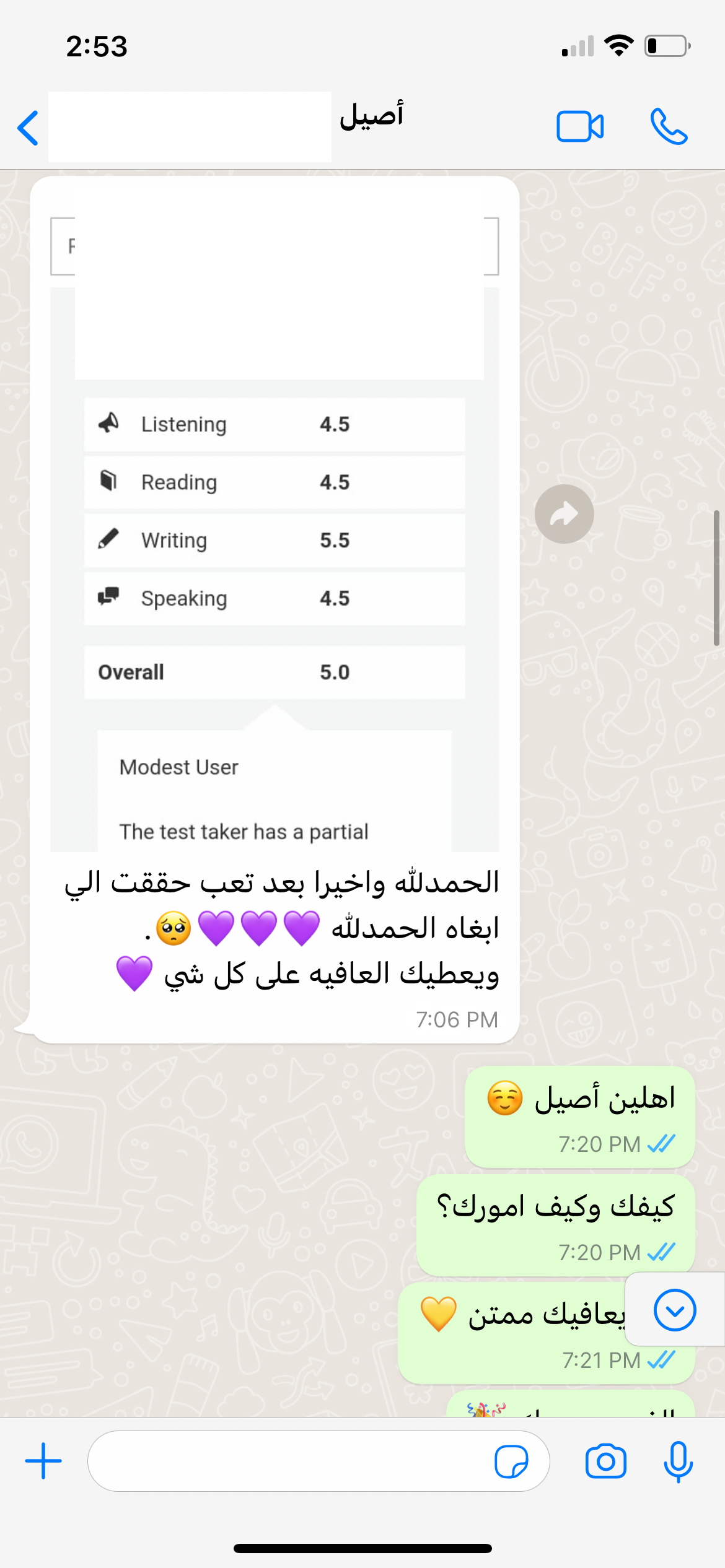
Task: Open the attachment plus menu
Action: pos(43,1461)
